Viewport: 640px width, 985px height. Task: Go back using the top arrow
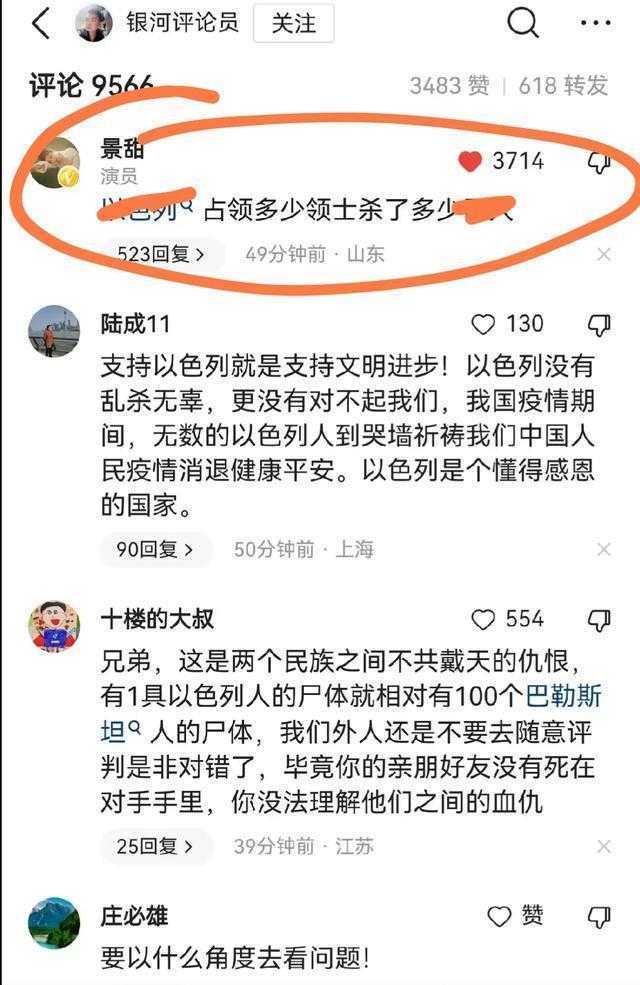coord(40,24)
